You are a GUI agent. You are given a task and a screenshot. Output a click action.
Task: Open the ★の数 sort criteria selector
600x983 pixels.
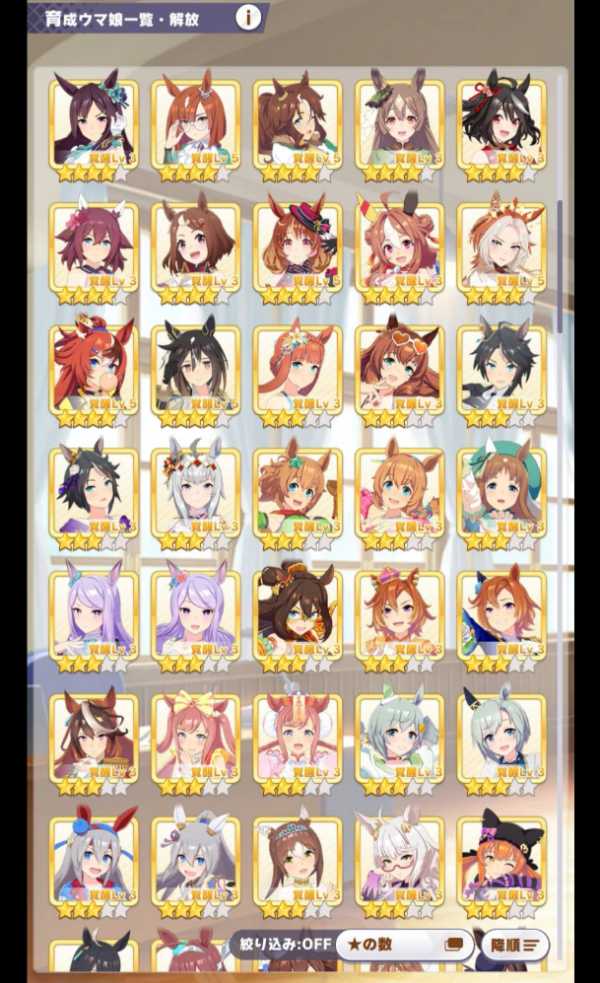404,944
